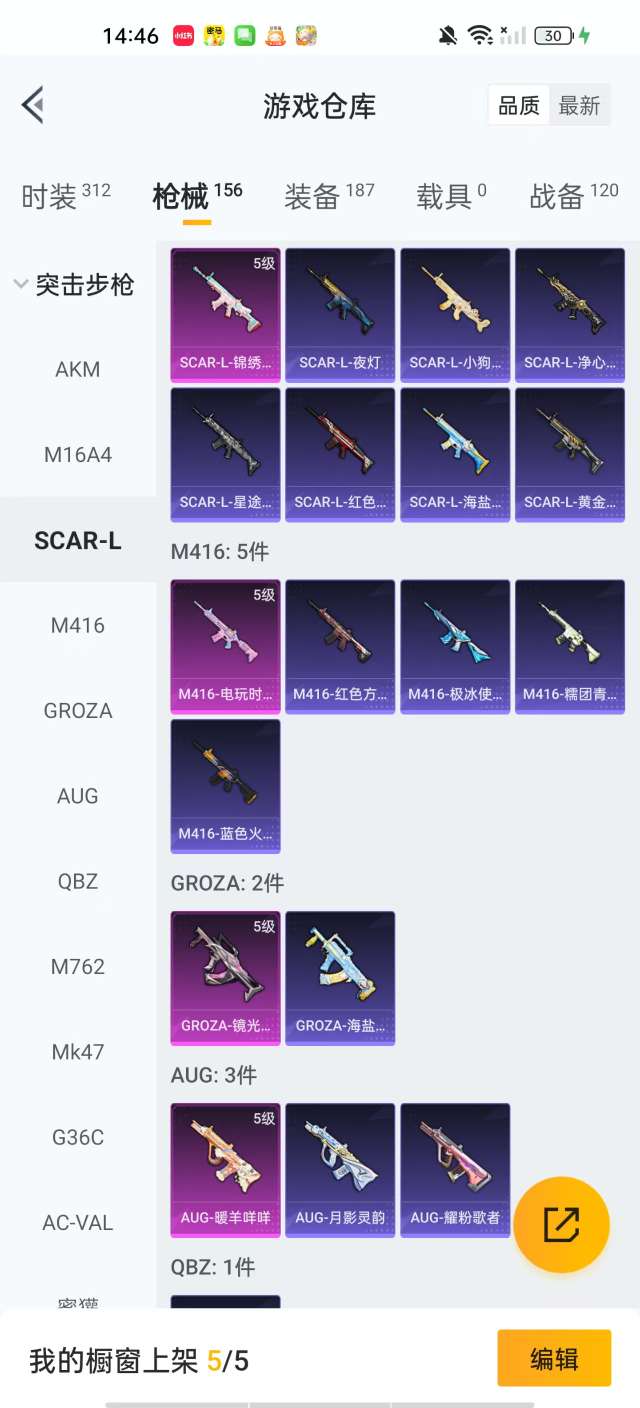Screen dimensions: 640x1408
Task: Open the SCAR-L-夜灯 skin
Action: pos(340,314)
